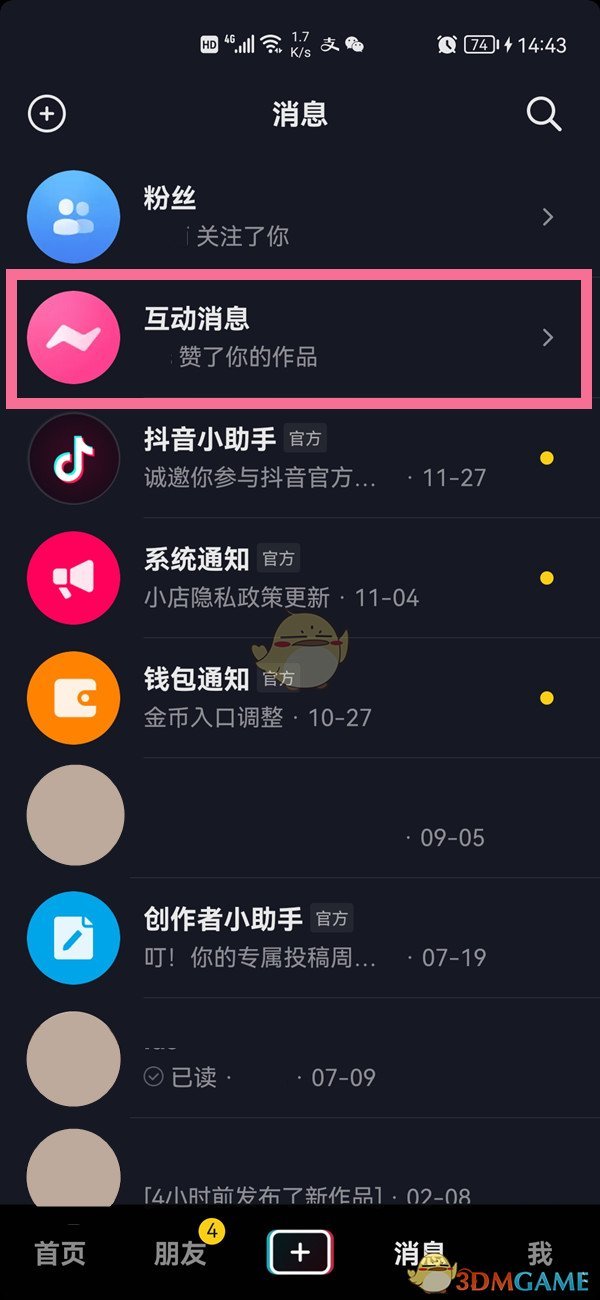
Task: Open the search magnifier icon
Action: [543, 114]
